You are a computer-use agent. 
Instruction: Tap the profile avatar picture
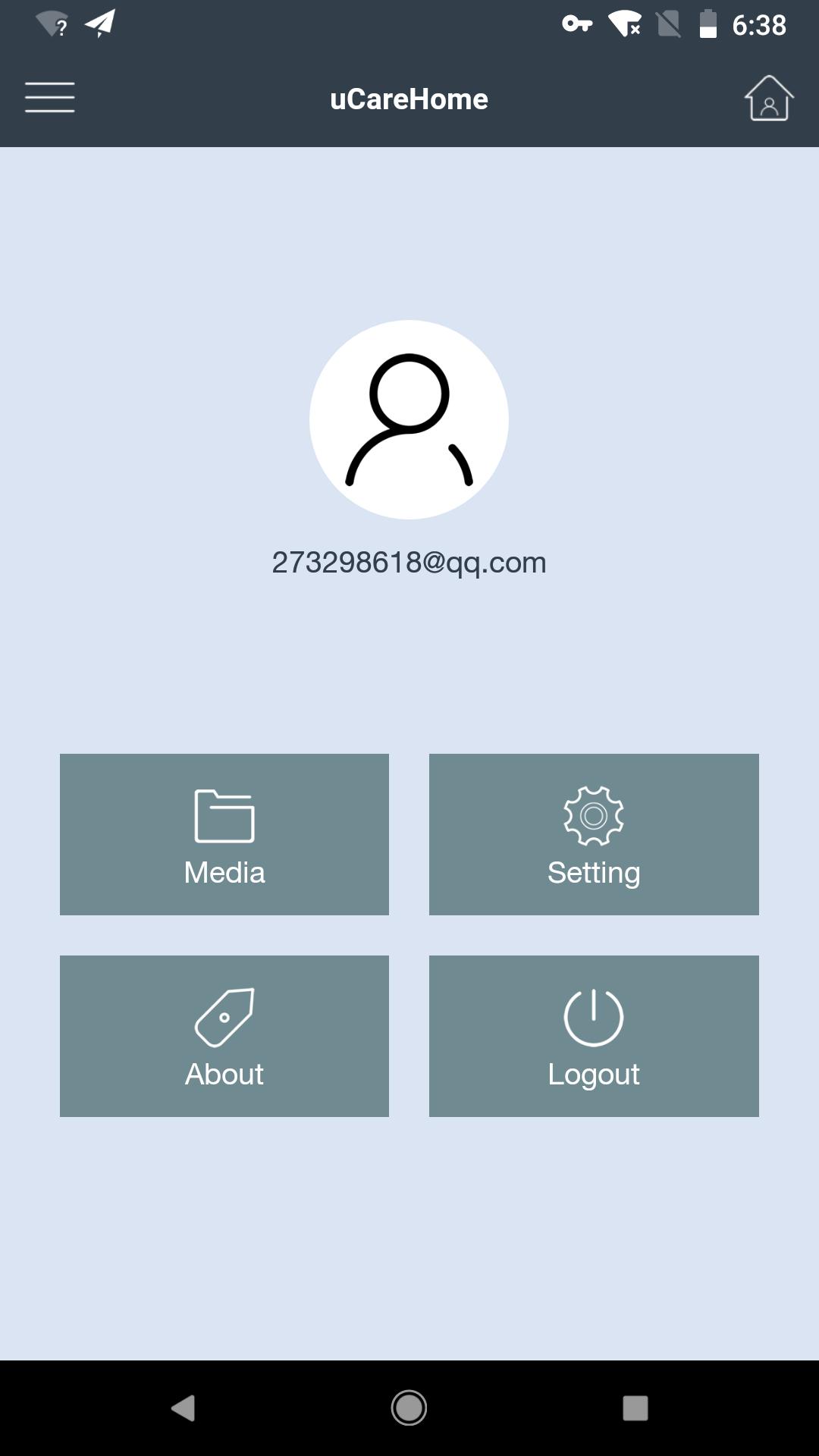pyautogui.click(x=409, y=419)
